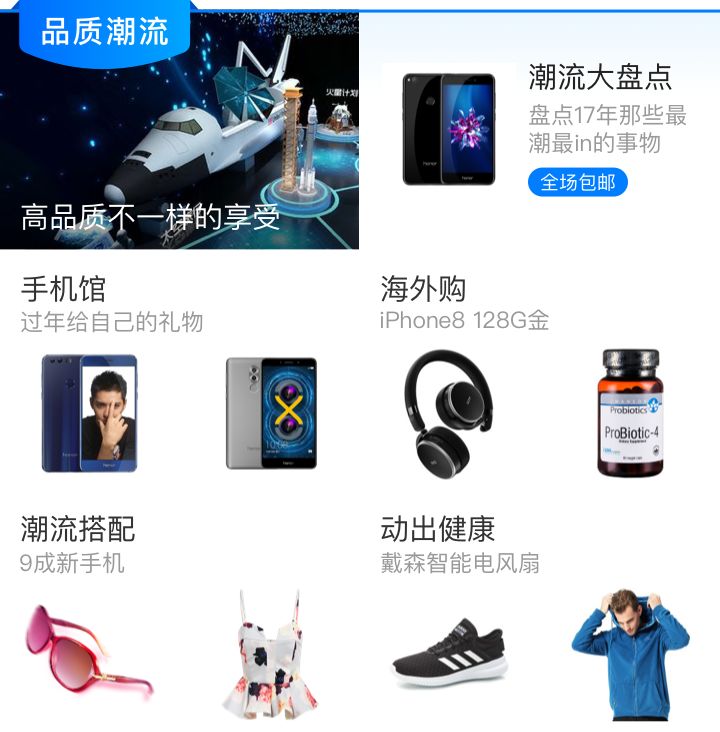Tap the 全场包邮 free shipping button

pyautogui.click(x=580, y=184)
